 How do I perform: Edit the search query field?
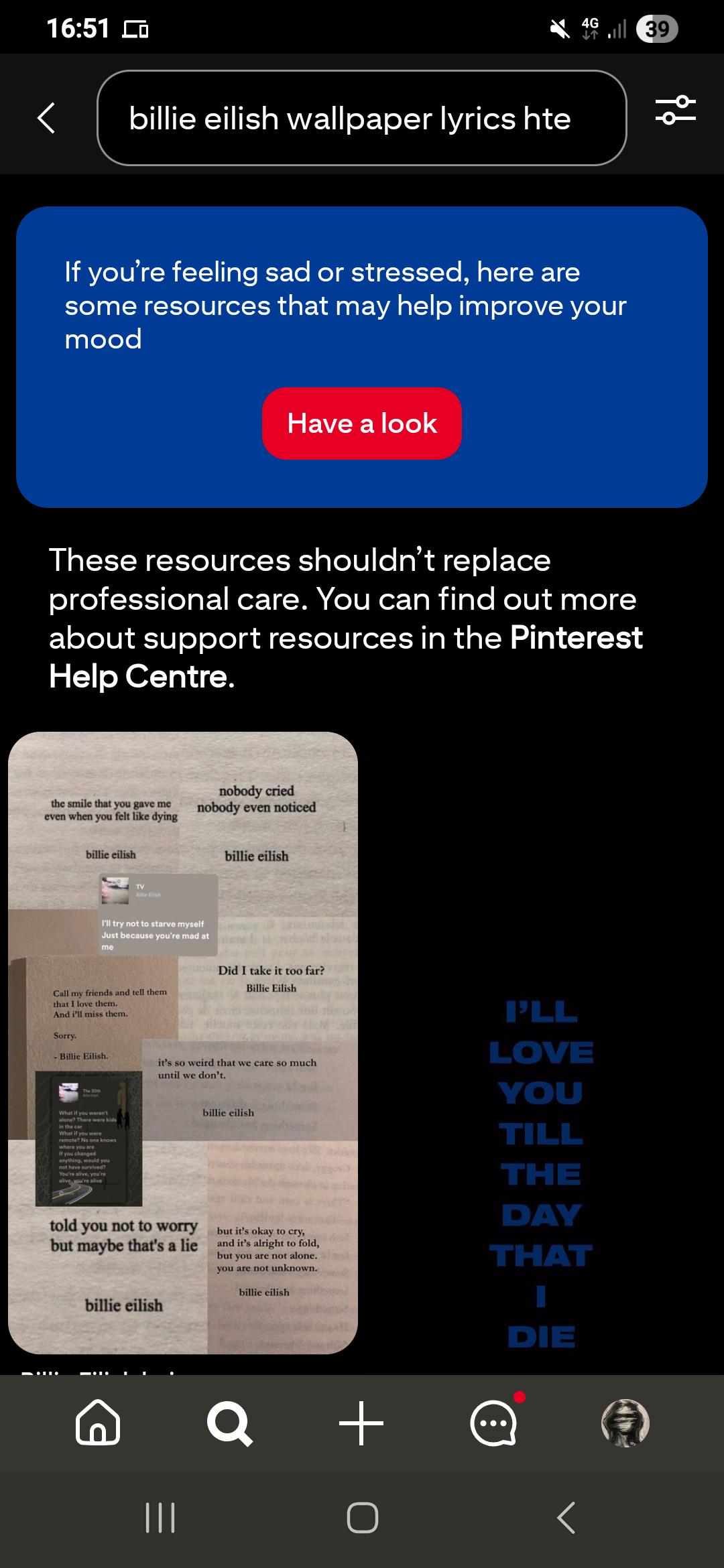point(362,118)
